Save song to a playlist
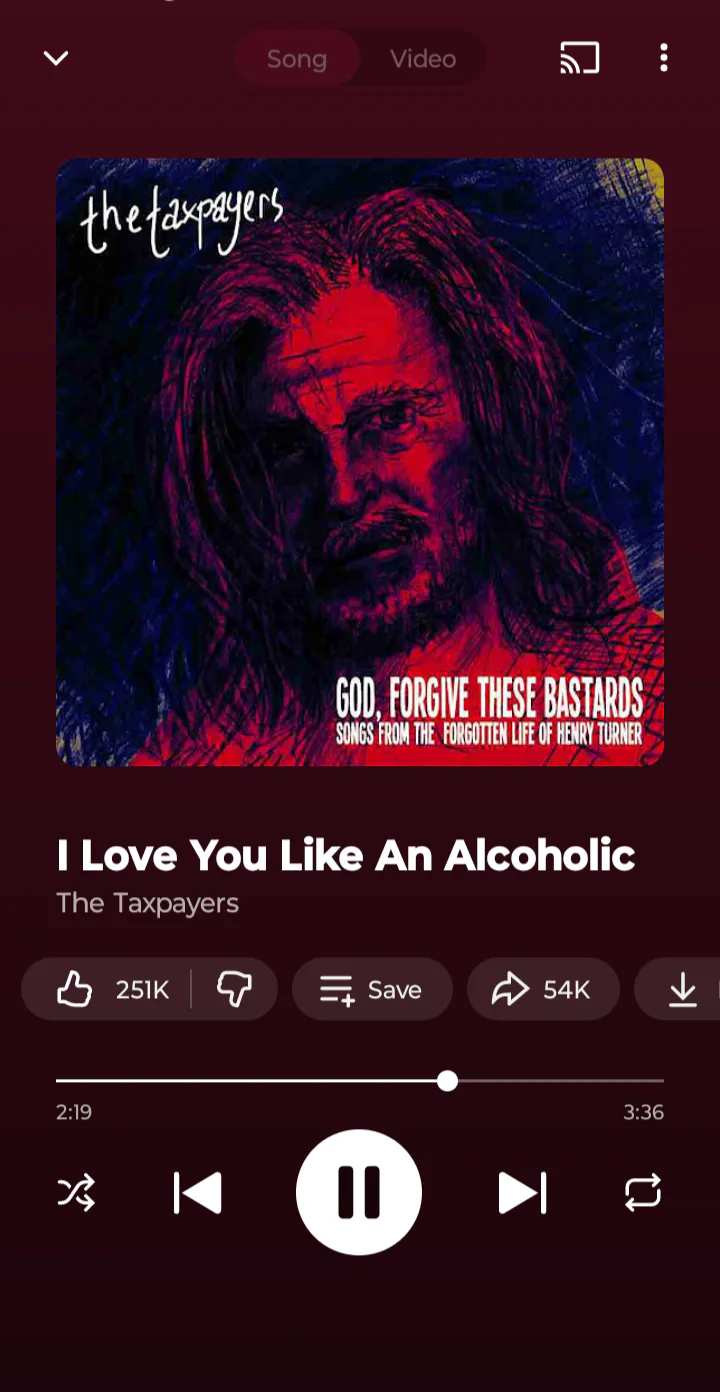 [371, 990]
